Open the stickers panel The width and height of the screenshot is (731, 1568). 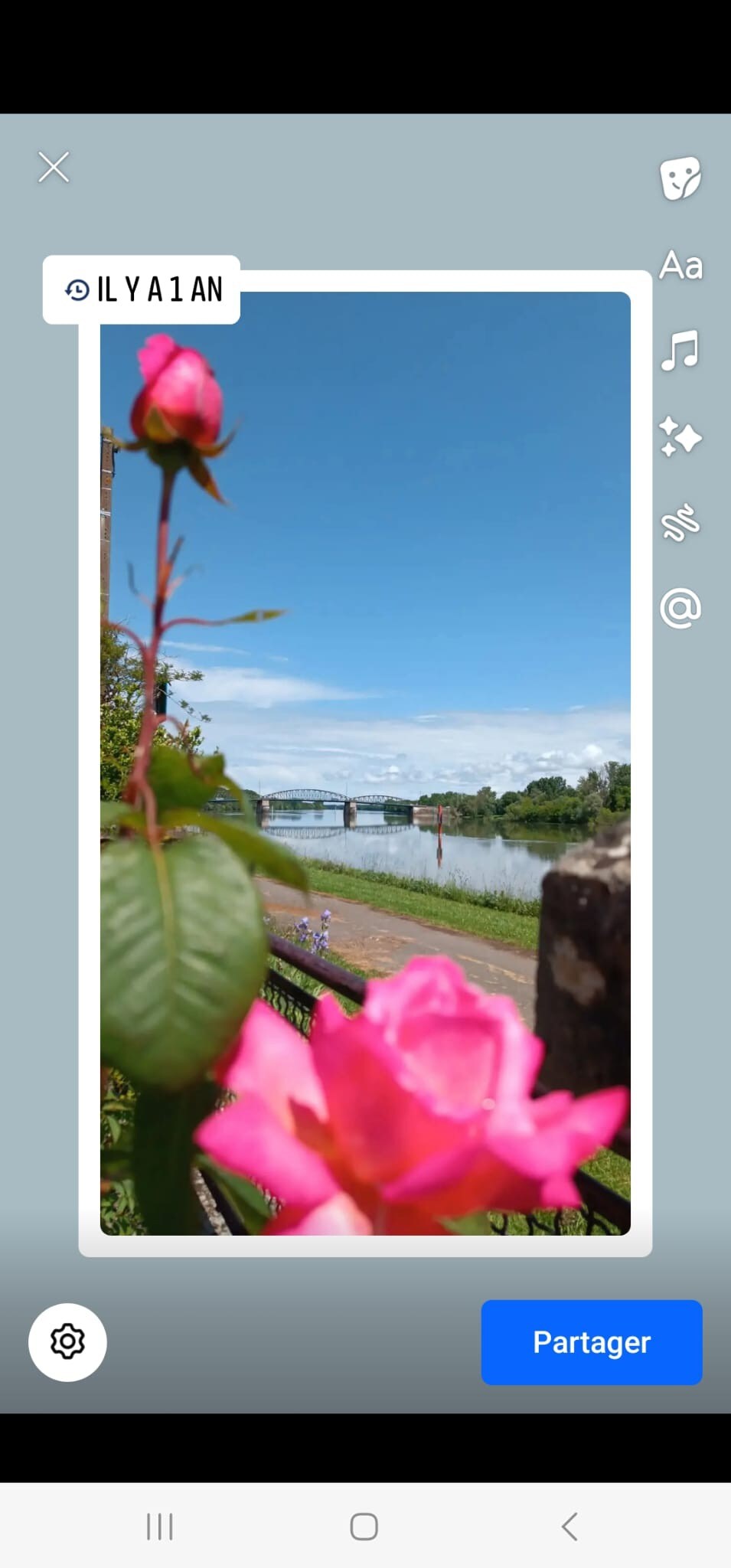680,178
